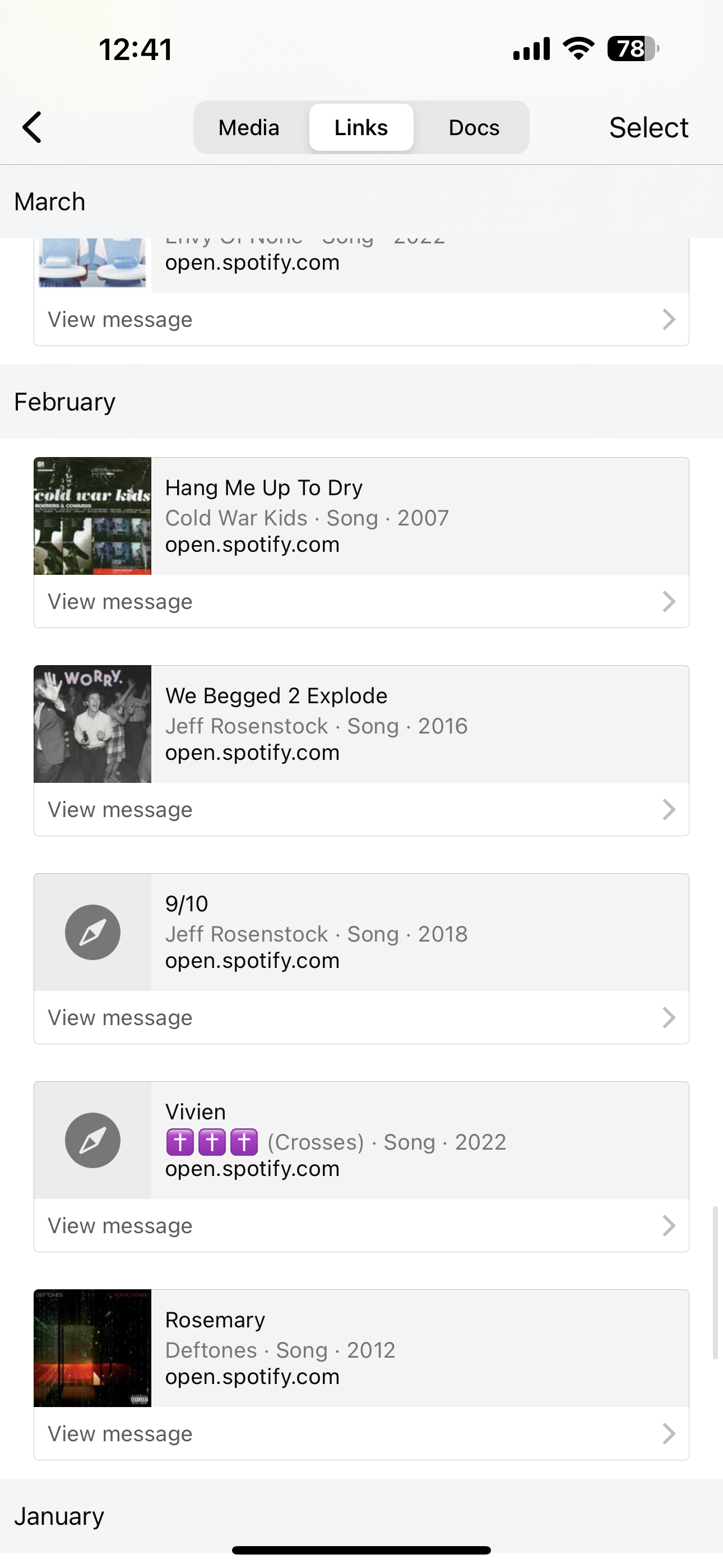Image resolution: width=723 pixels, height=1568 pixels.
Task: View message for Hang Me Up To Dry
Action: tap(361, 601)
